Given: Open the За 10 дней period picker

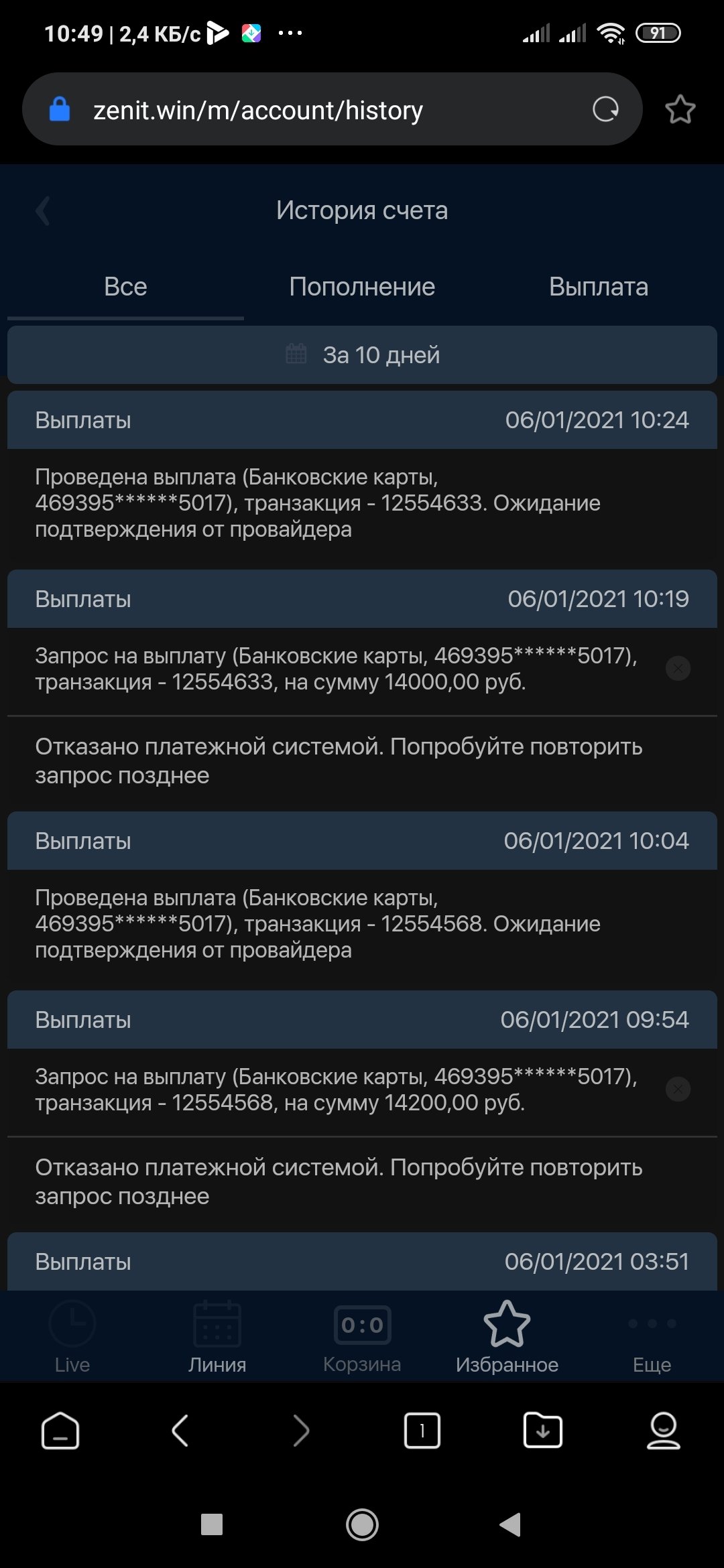Looking at the screenshot, I should (362, 355).
